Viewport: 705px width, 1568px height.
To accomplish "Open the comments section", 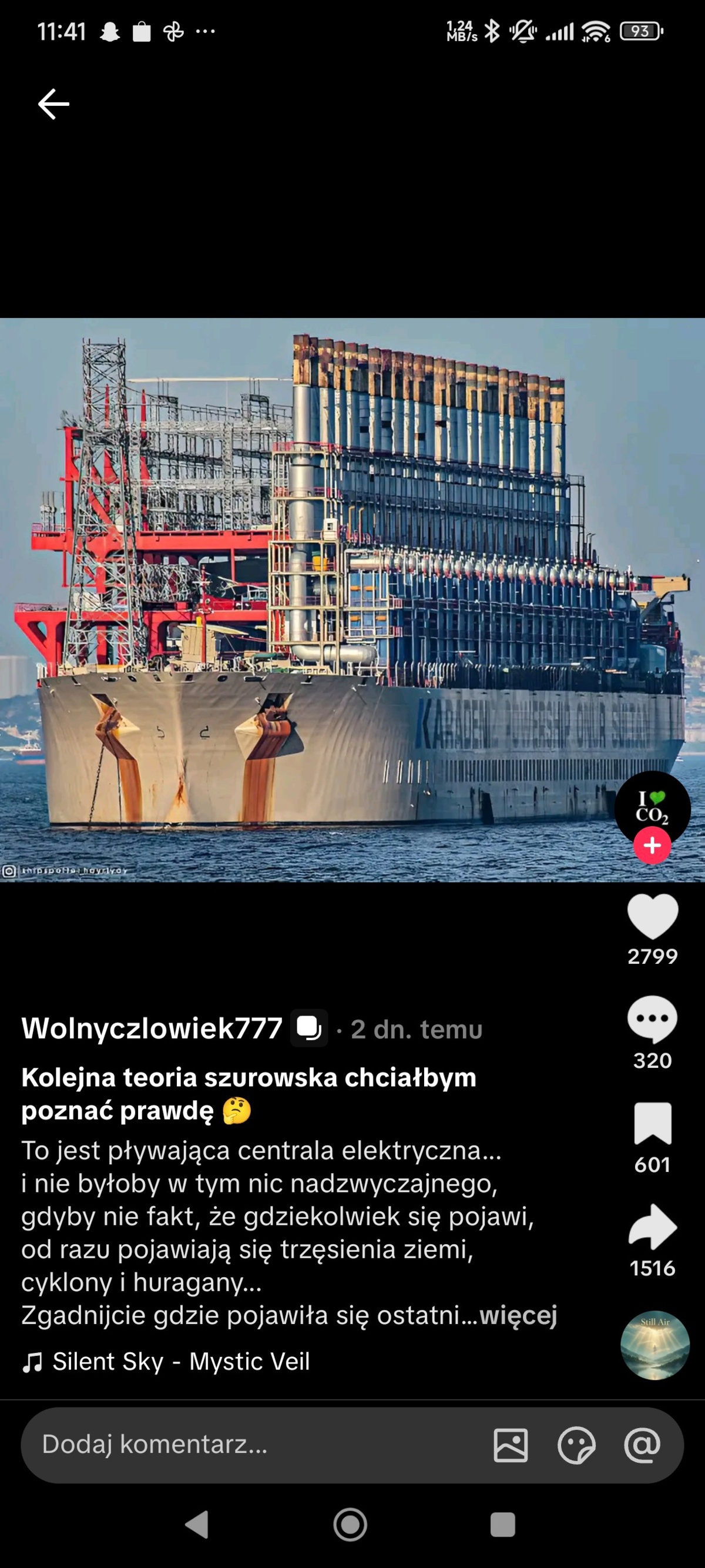I will (x=652, y=1019).
